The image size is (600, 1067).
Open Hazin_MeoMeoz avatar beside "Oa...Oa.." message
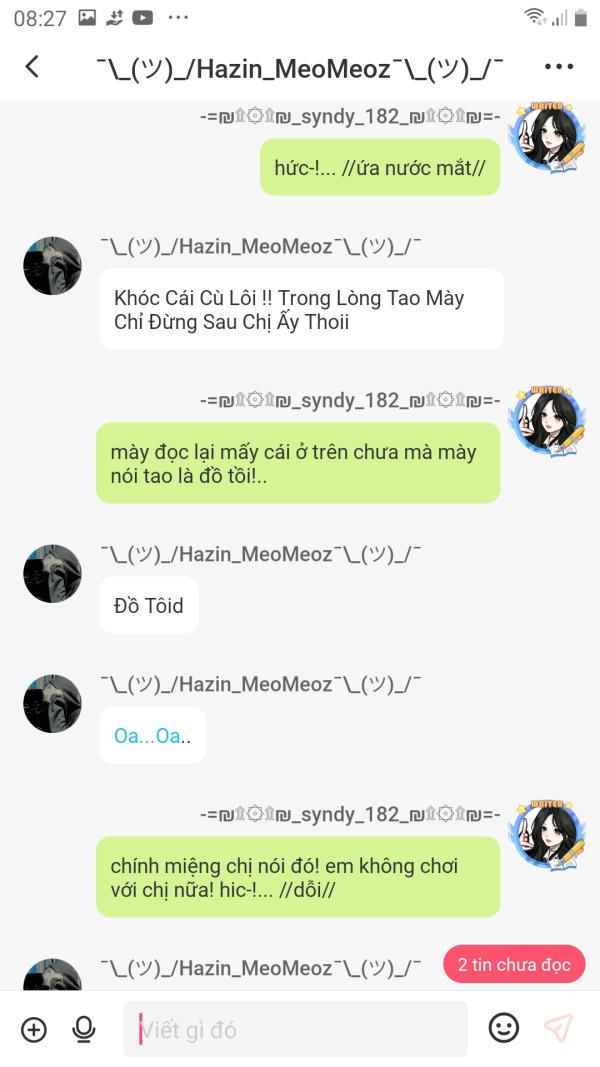pyautogui.click(x=52, y=704)
